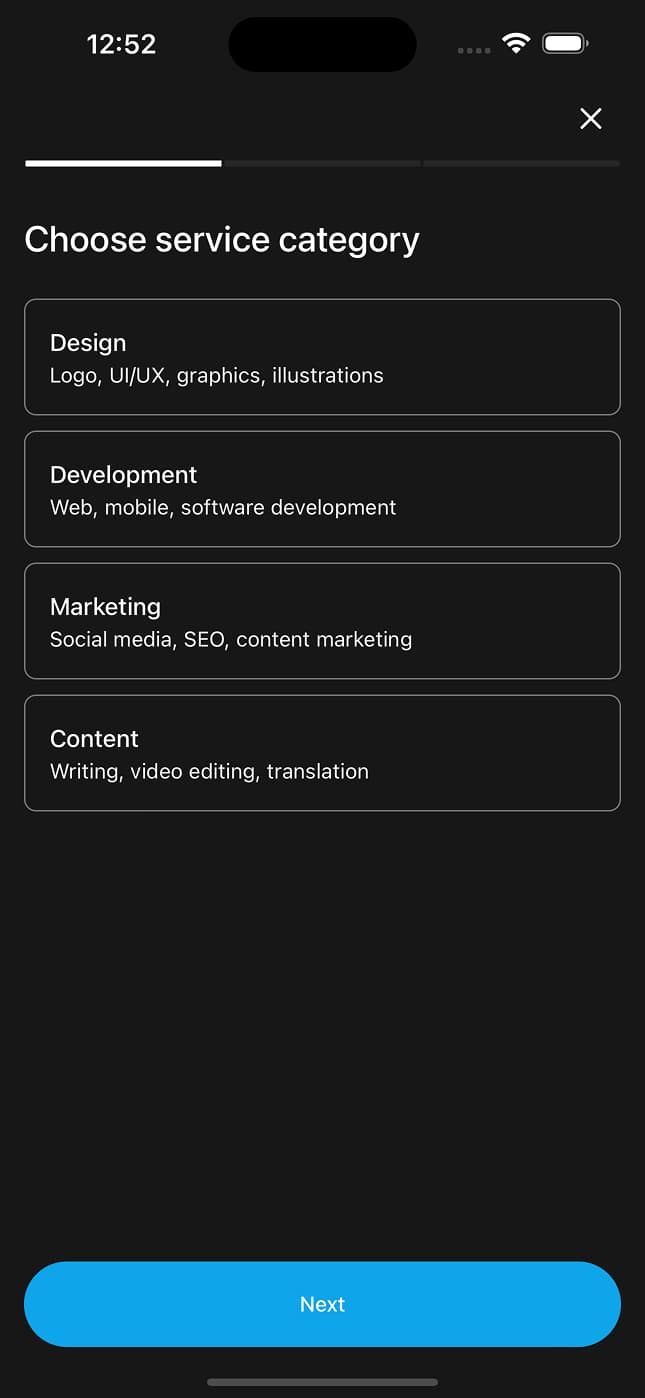Select the Design category
Image resolution: width=645 pixels, height=1398 pixels.
[x=322, y=357]
